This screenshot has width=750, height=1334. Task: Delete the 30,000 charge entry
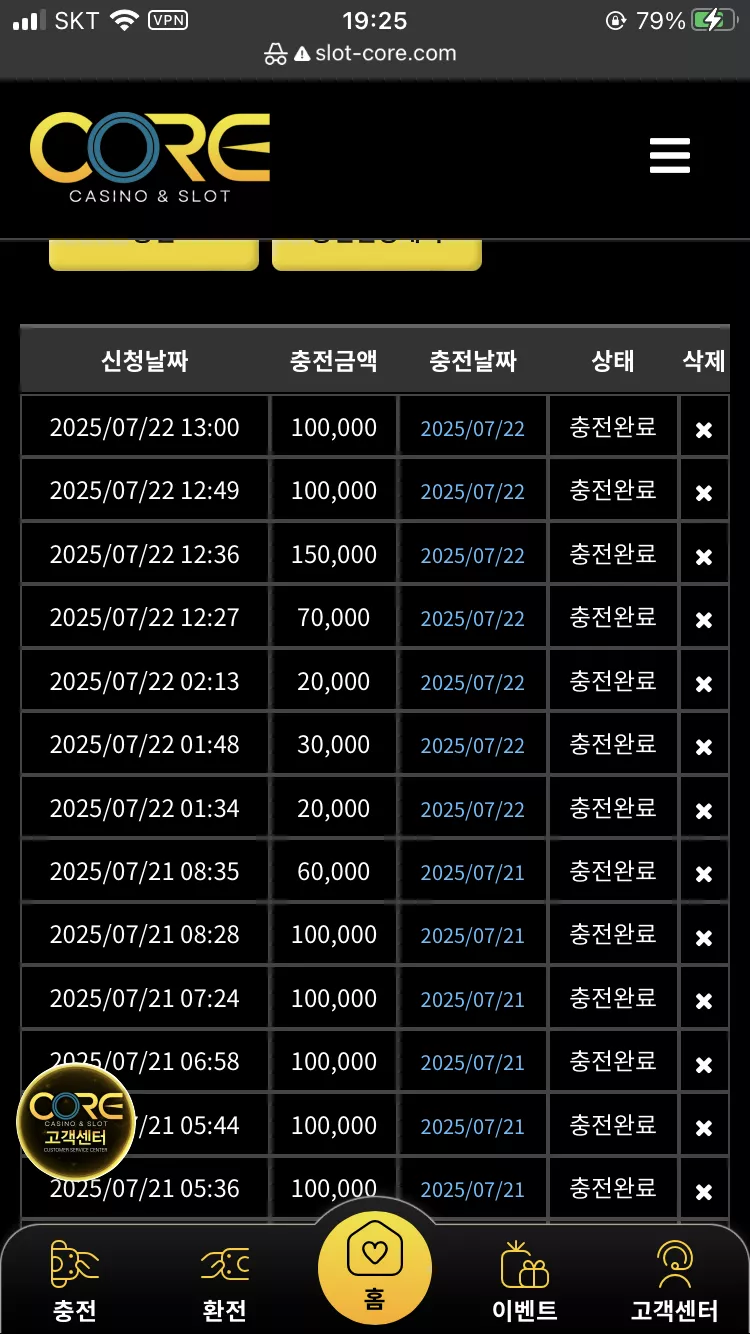point(704,747)
